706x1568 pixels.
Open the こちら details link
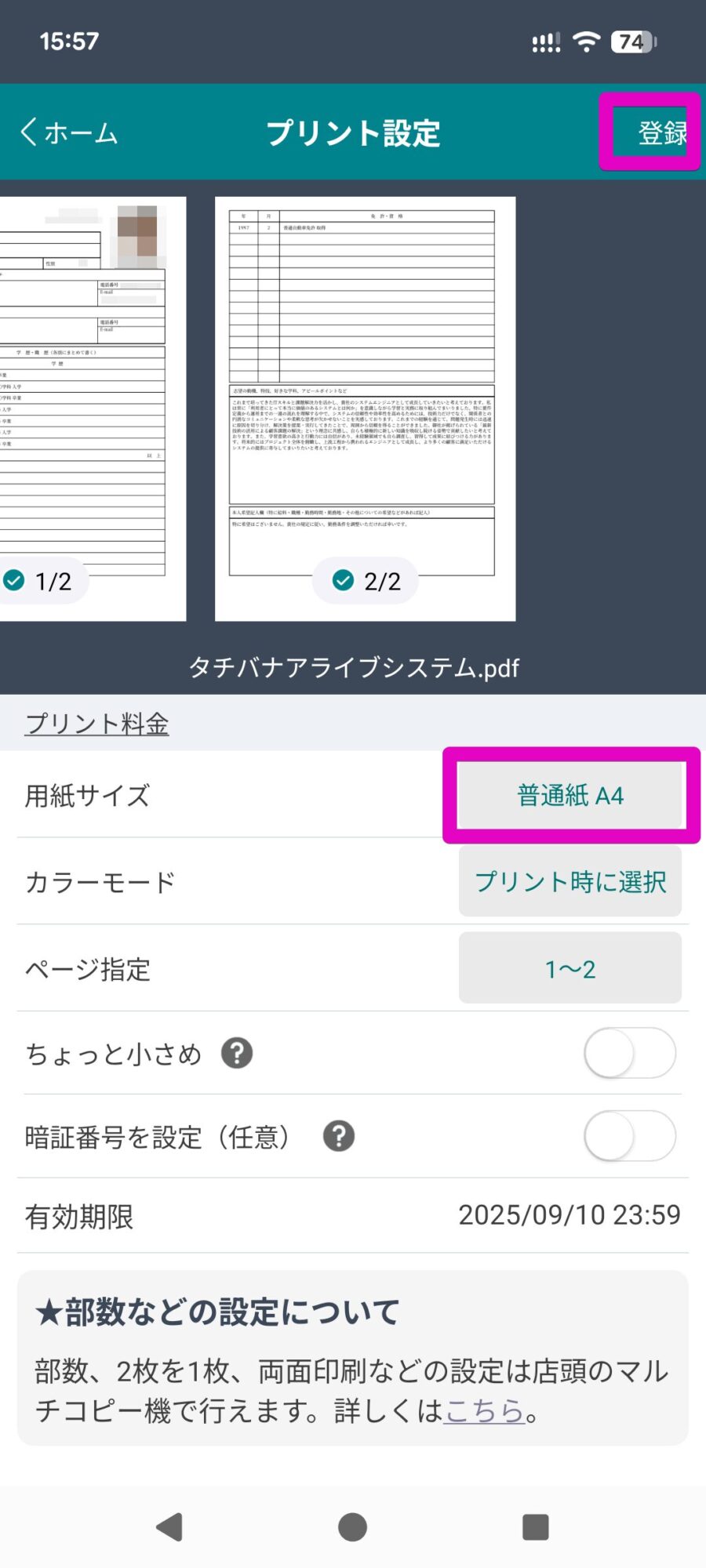click(484, 1410)
